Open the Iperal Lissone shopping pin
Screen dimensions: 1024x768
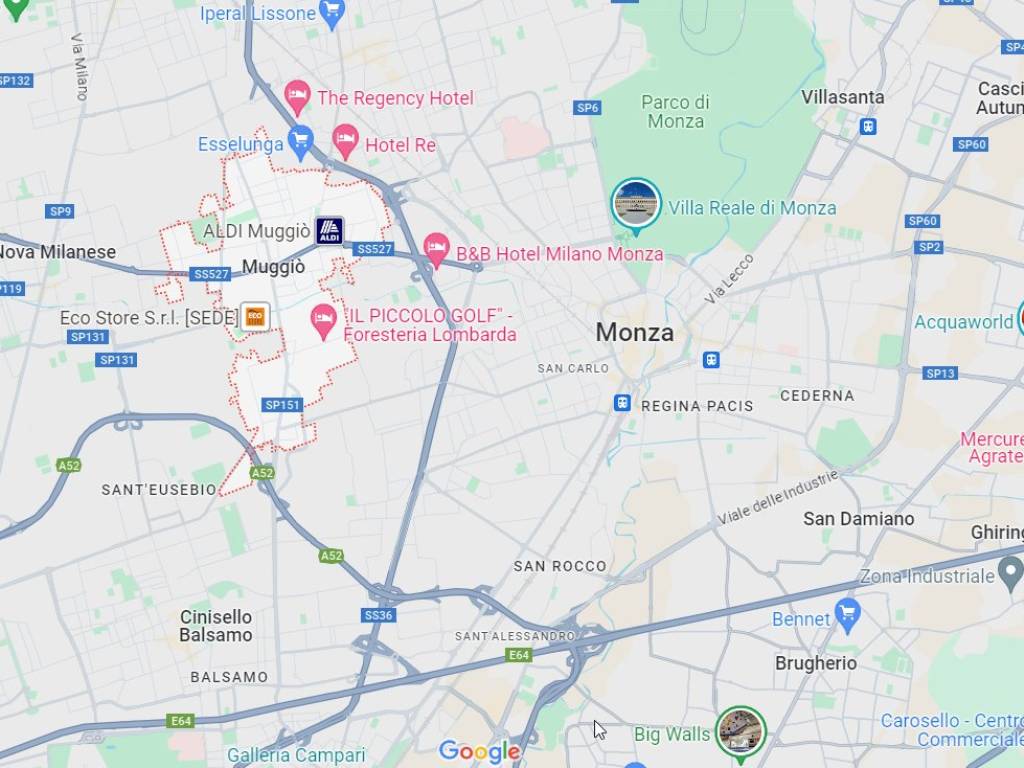point(333,13)
